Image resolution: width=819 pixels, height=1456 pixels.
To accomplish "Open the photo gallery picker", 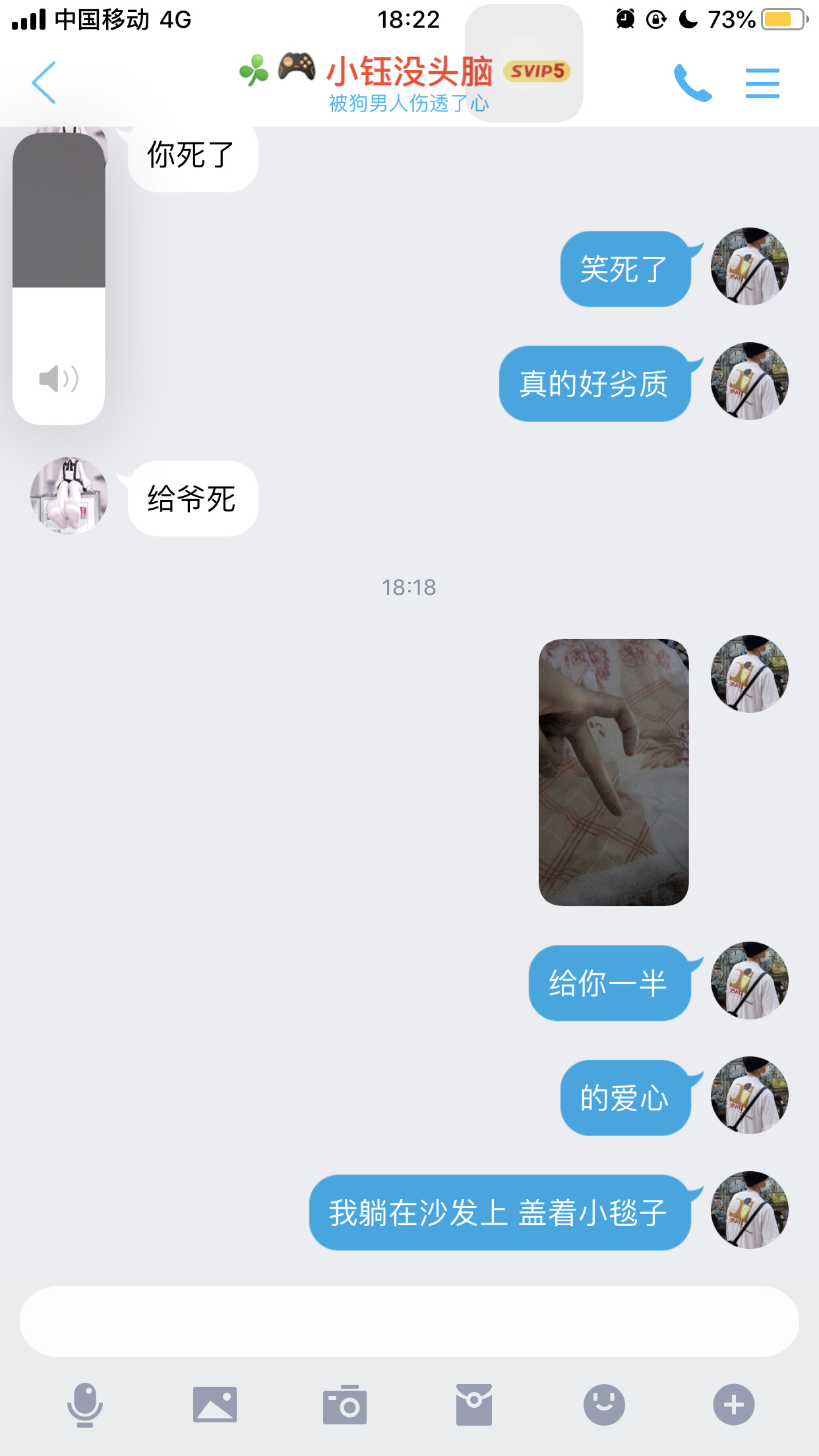I will pyautogui.click(x=215, y=1405).
